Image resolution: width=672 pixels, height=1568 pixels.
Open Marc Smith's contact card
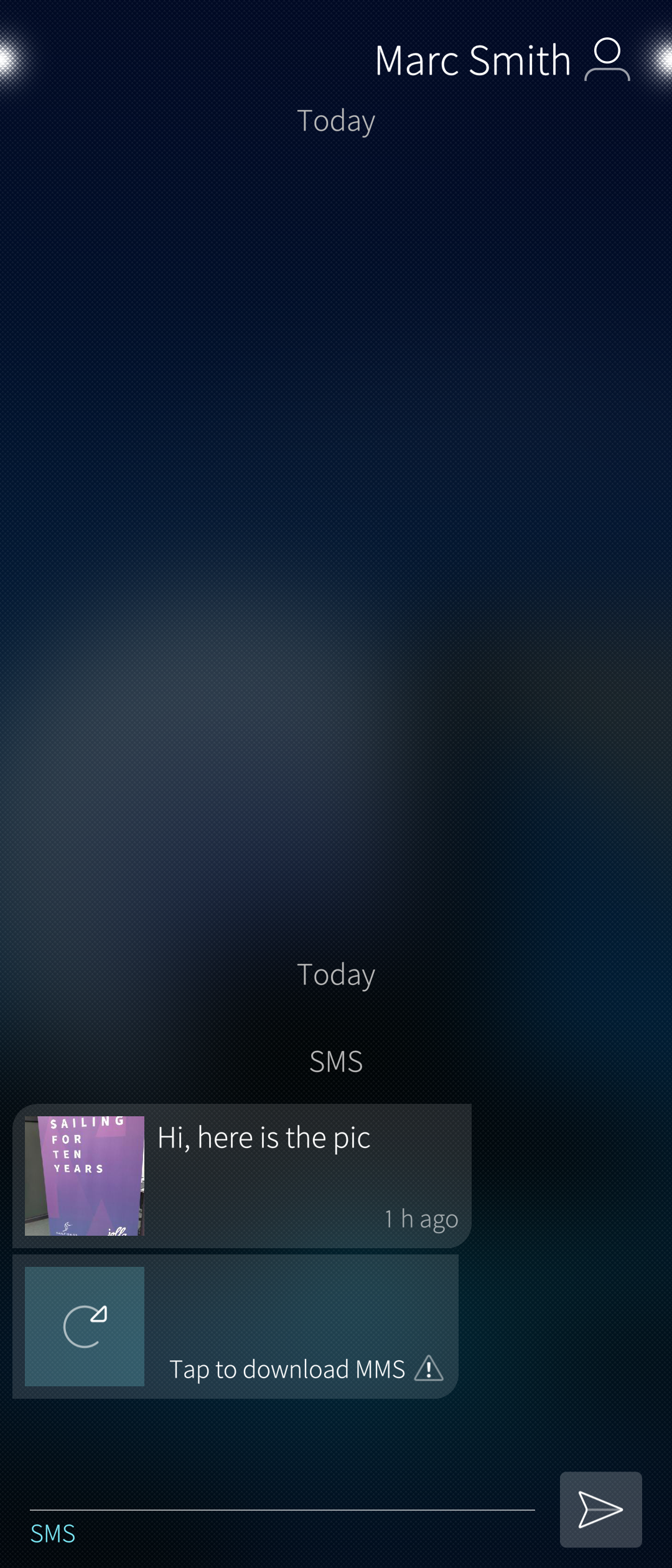click(607, 60)
